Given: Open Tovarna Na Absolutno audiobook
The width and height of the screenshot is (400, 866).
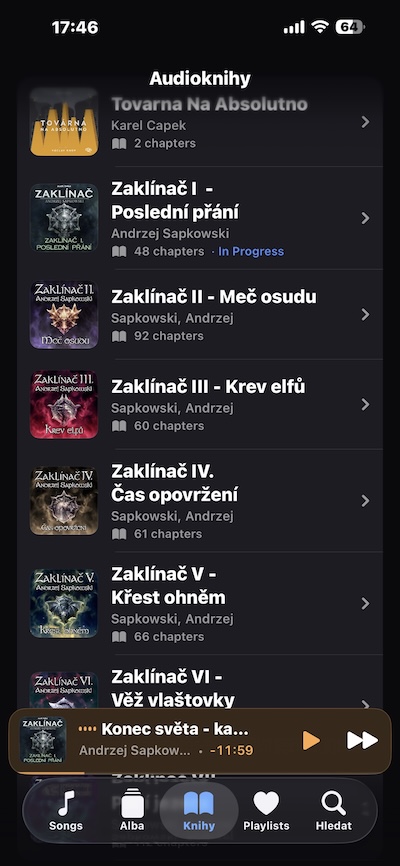Looking at the screenshot, I should coord(200,122).
